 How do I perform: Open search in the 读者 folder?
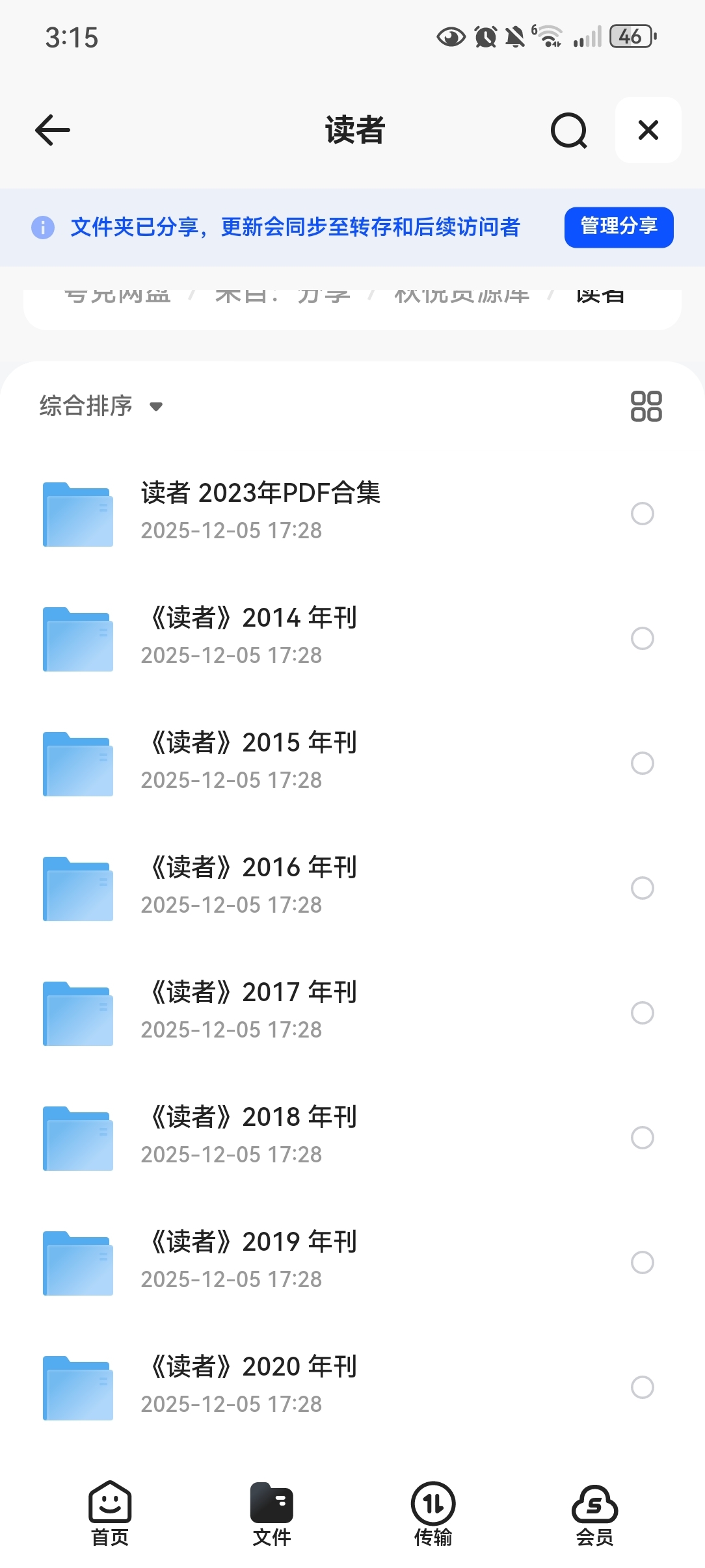pyautogui.click(x=568, y=131)
